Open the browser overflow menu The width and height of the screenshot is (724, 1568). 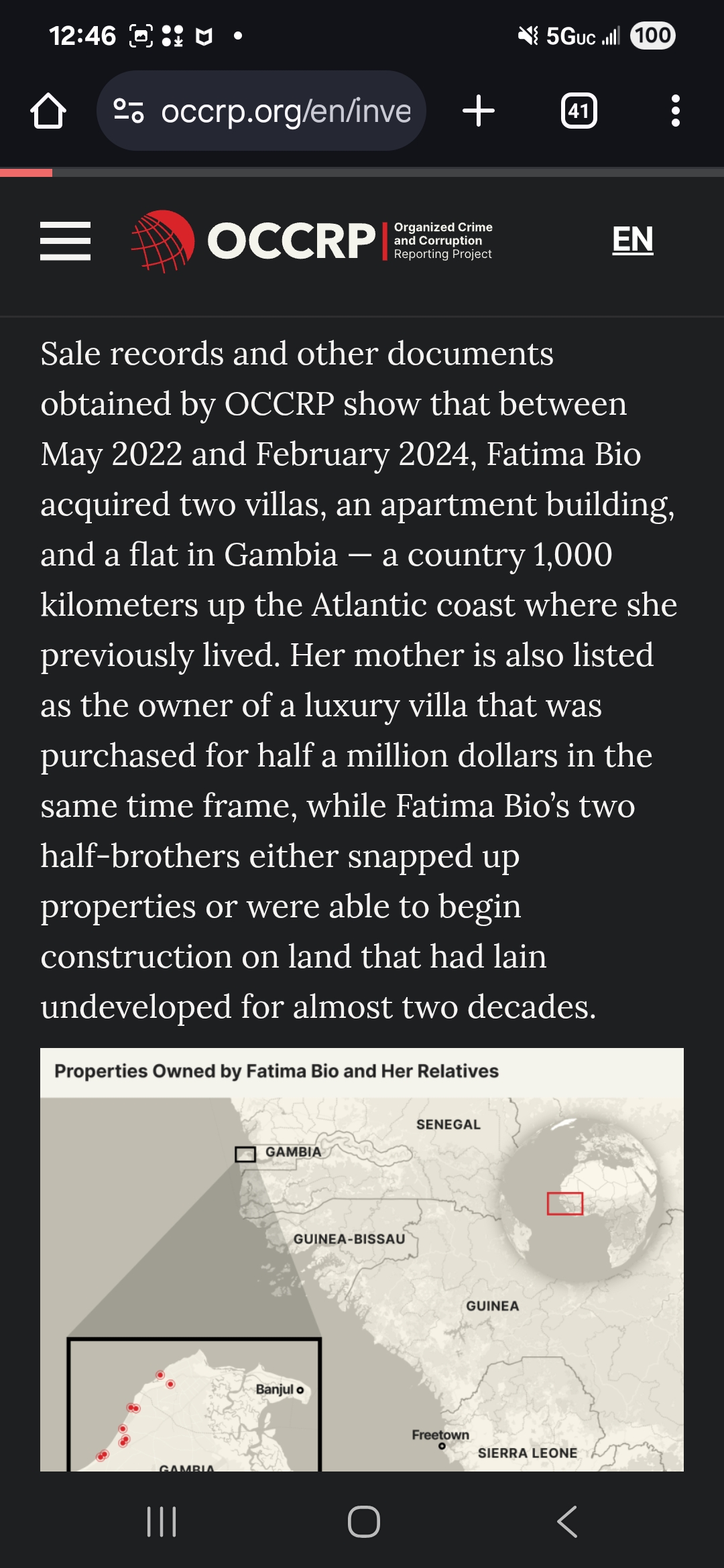pyautogui.click(x=676, y=111)
